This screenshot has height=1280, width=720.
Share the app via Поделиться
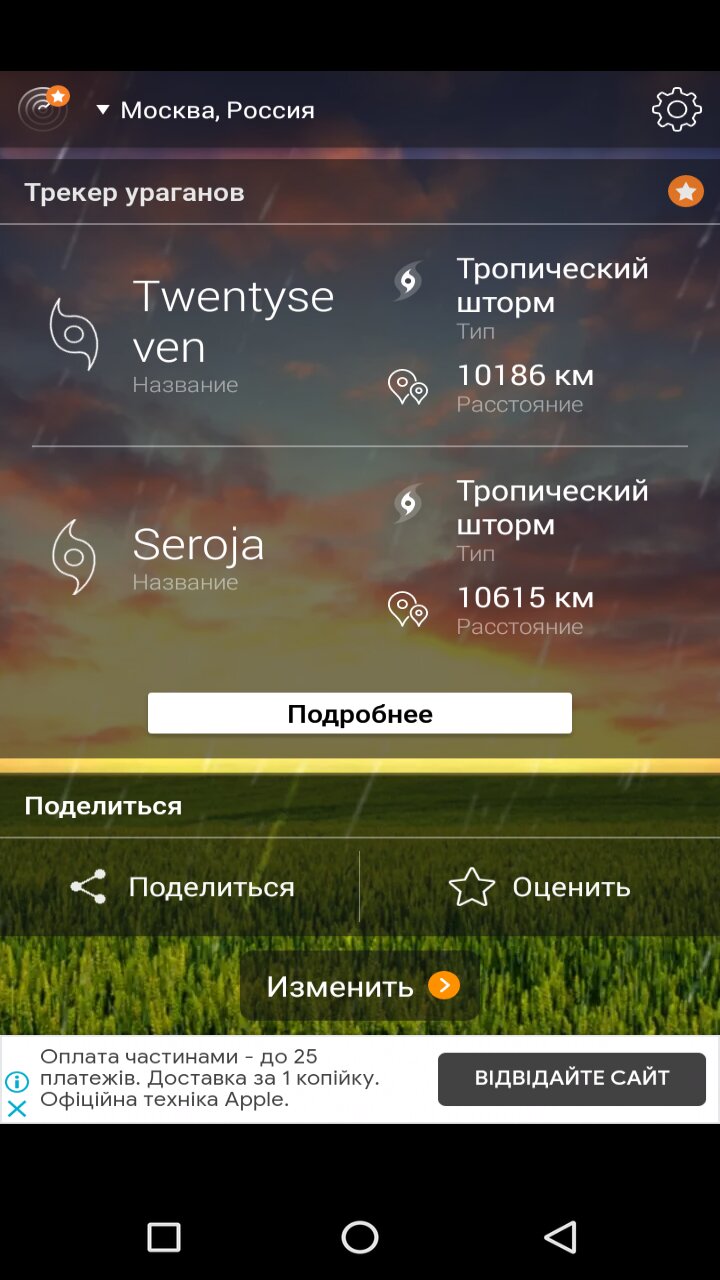[x=182, y=887]
